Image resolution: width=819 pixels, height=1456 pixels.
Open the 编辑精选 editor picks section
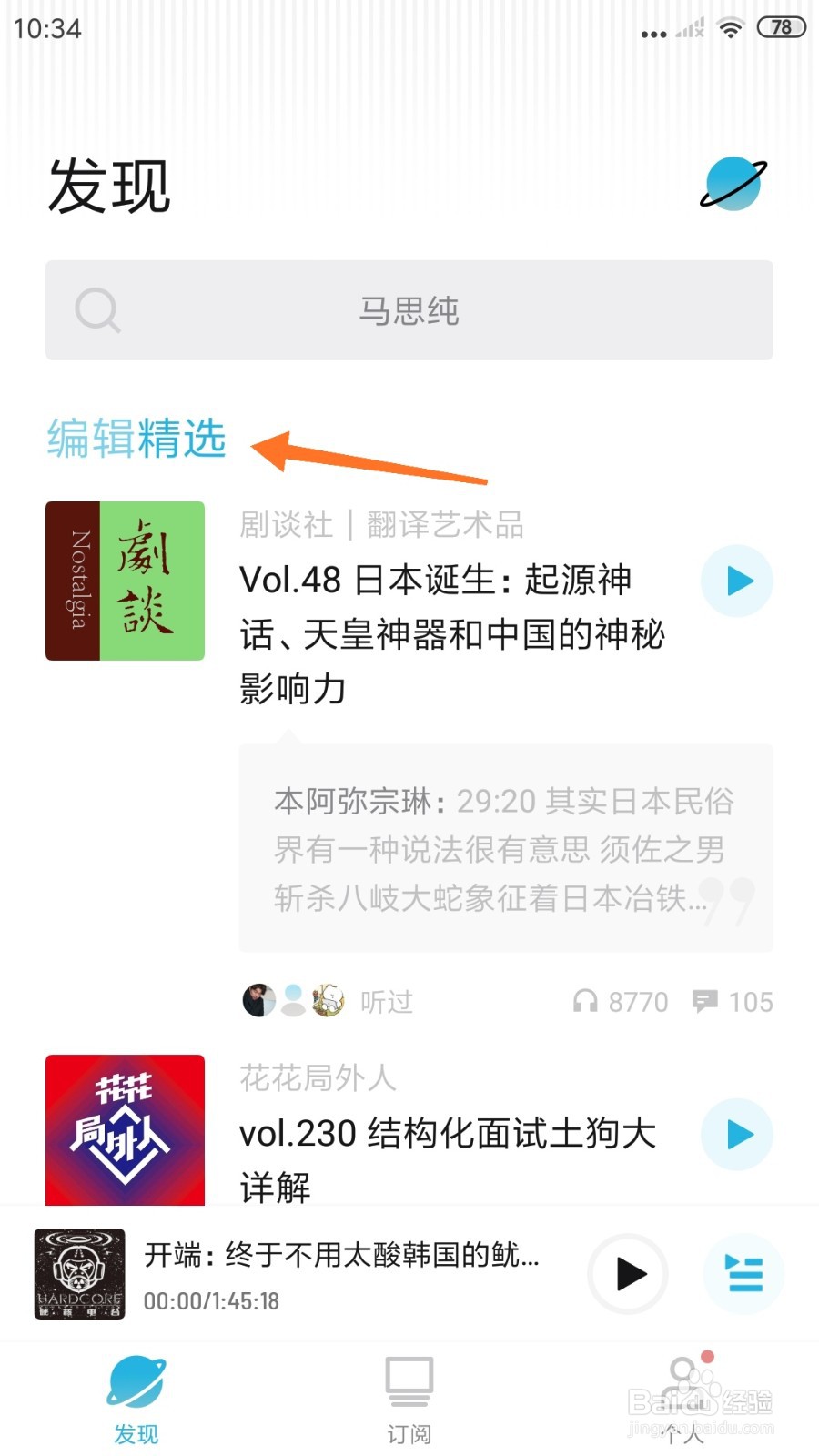pyautogui.click(x=135, y=439)
